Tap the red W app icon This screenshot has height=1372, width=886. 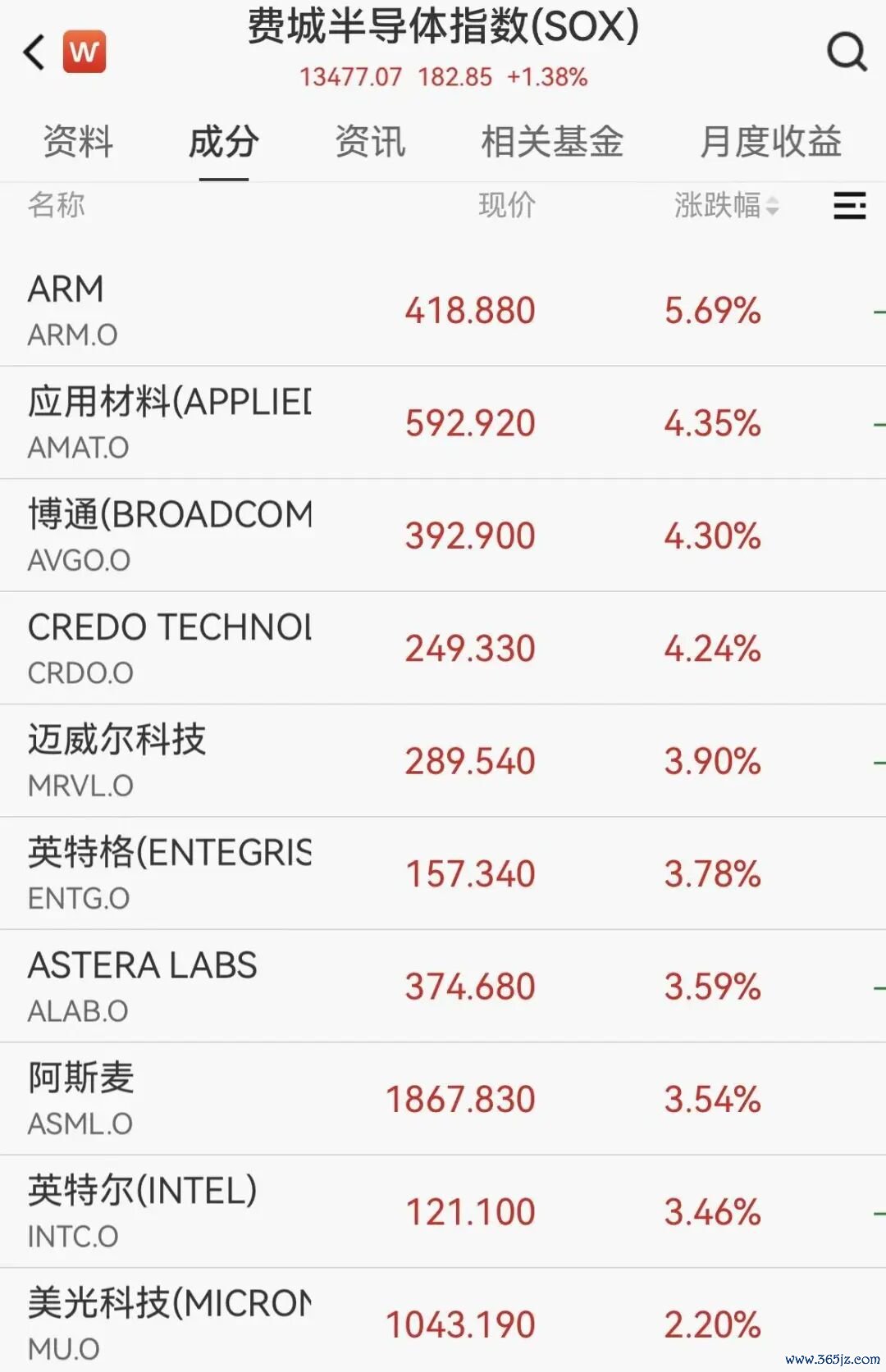click(x=84, y=52)
